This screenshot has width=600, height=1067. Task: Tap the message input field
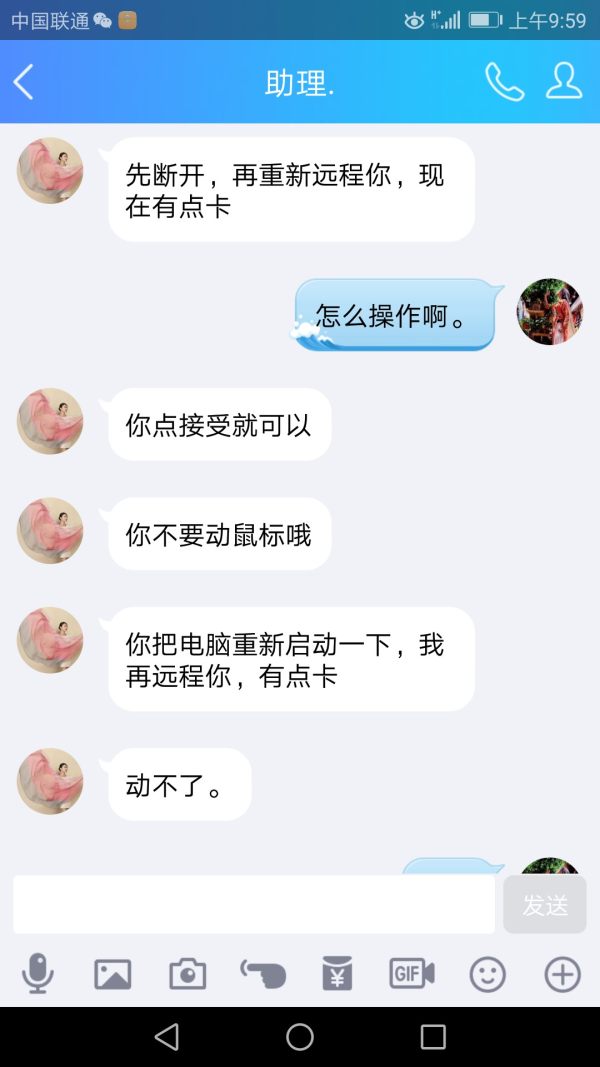[x=254, y=904]
